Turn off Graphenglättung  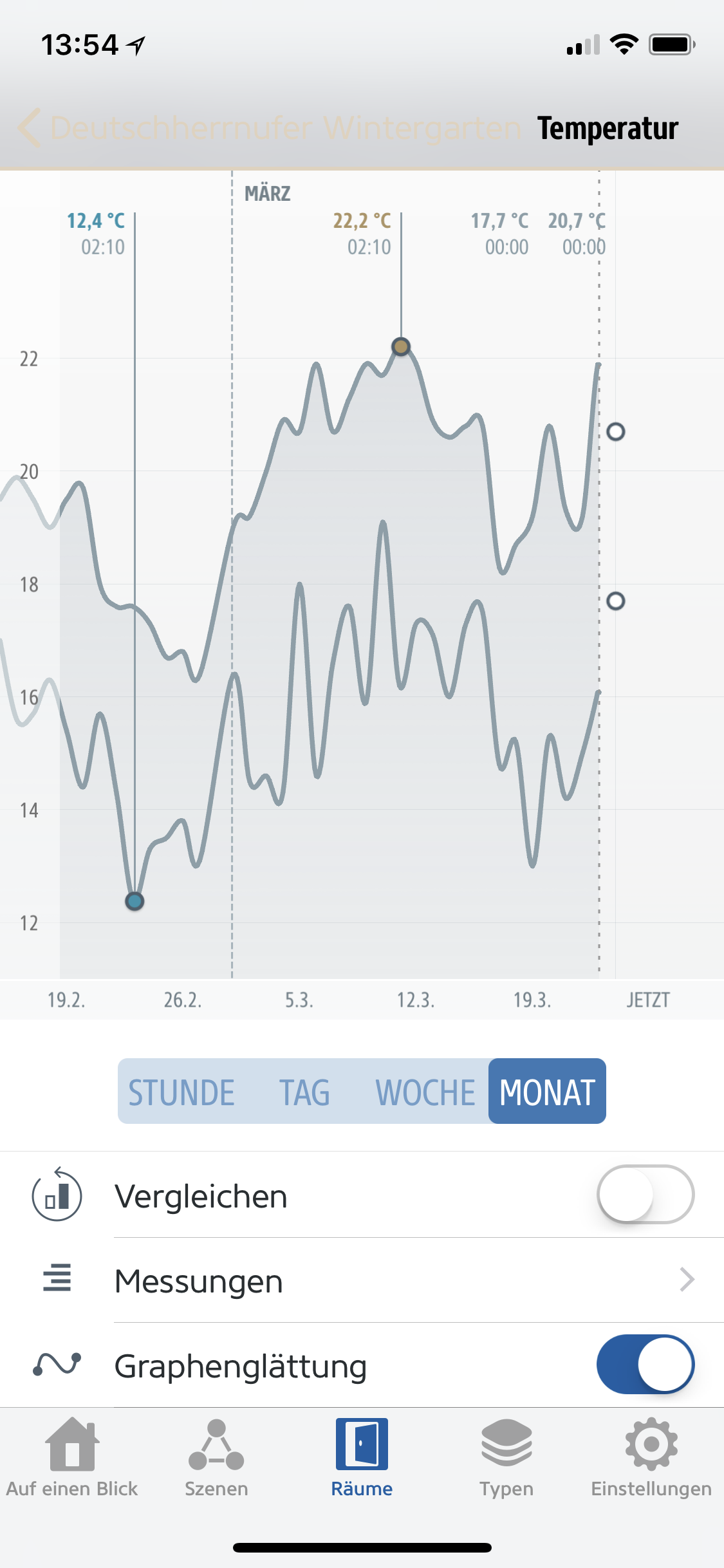(645, 1365)
